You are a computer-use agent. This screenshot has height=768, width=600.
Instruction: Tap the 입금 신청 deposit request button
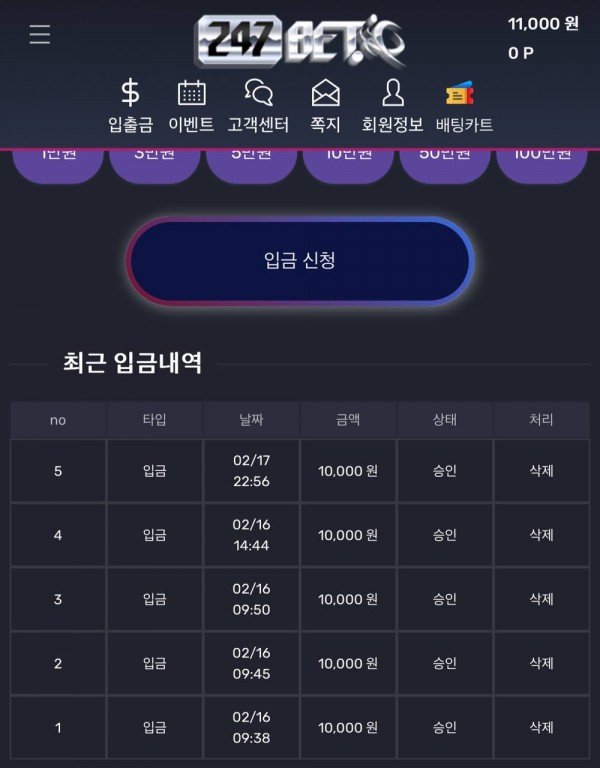coord(299,261)
